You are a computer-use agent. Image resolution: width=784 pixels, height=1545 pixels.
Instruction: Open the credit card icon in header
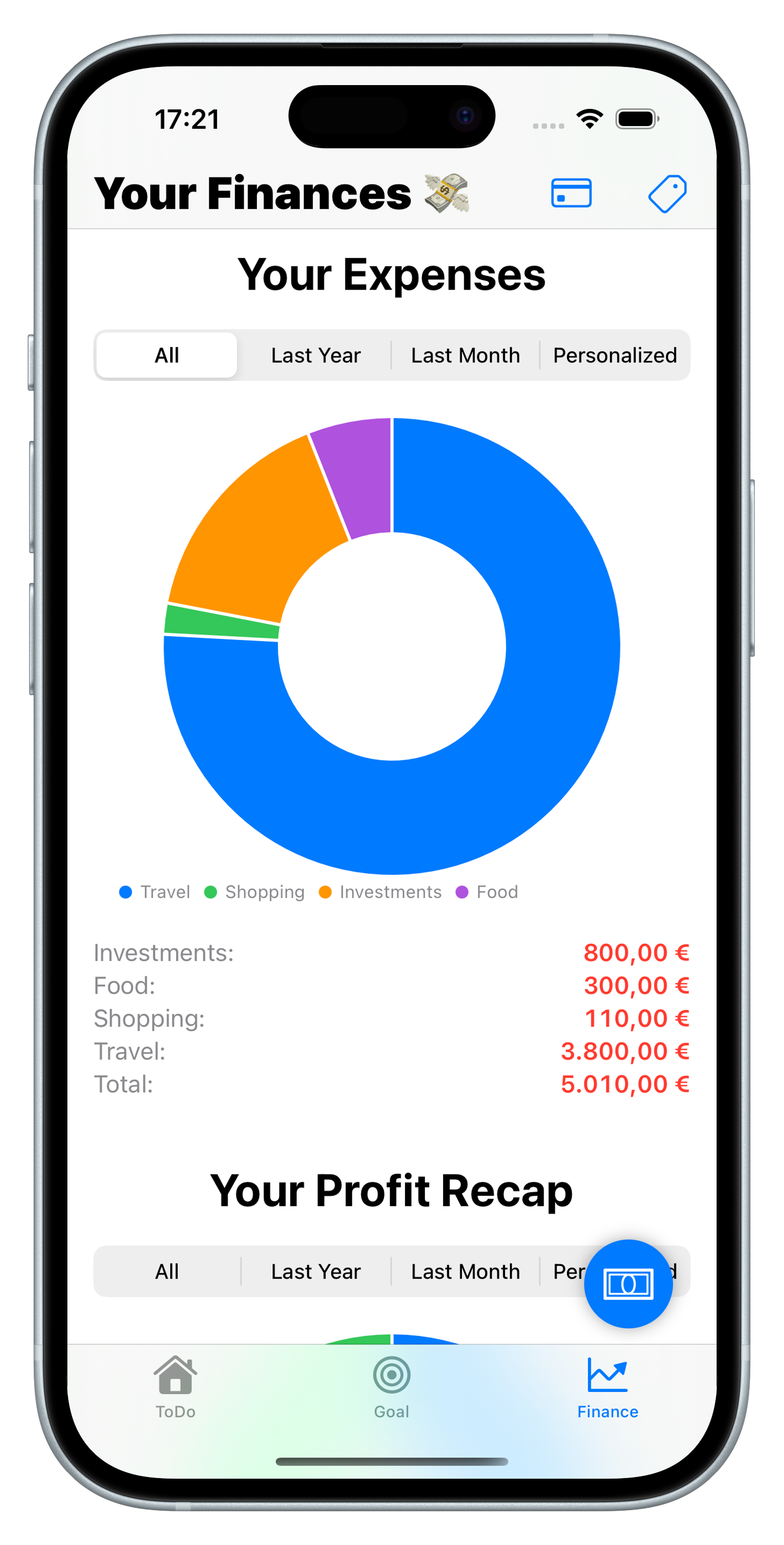[x=571, y=193]
